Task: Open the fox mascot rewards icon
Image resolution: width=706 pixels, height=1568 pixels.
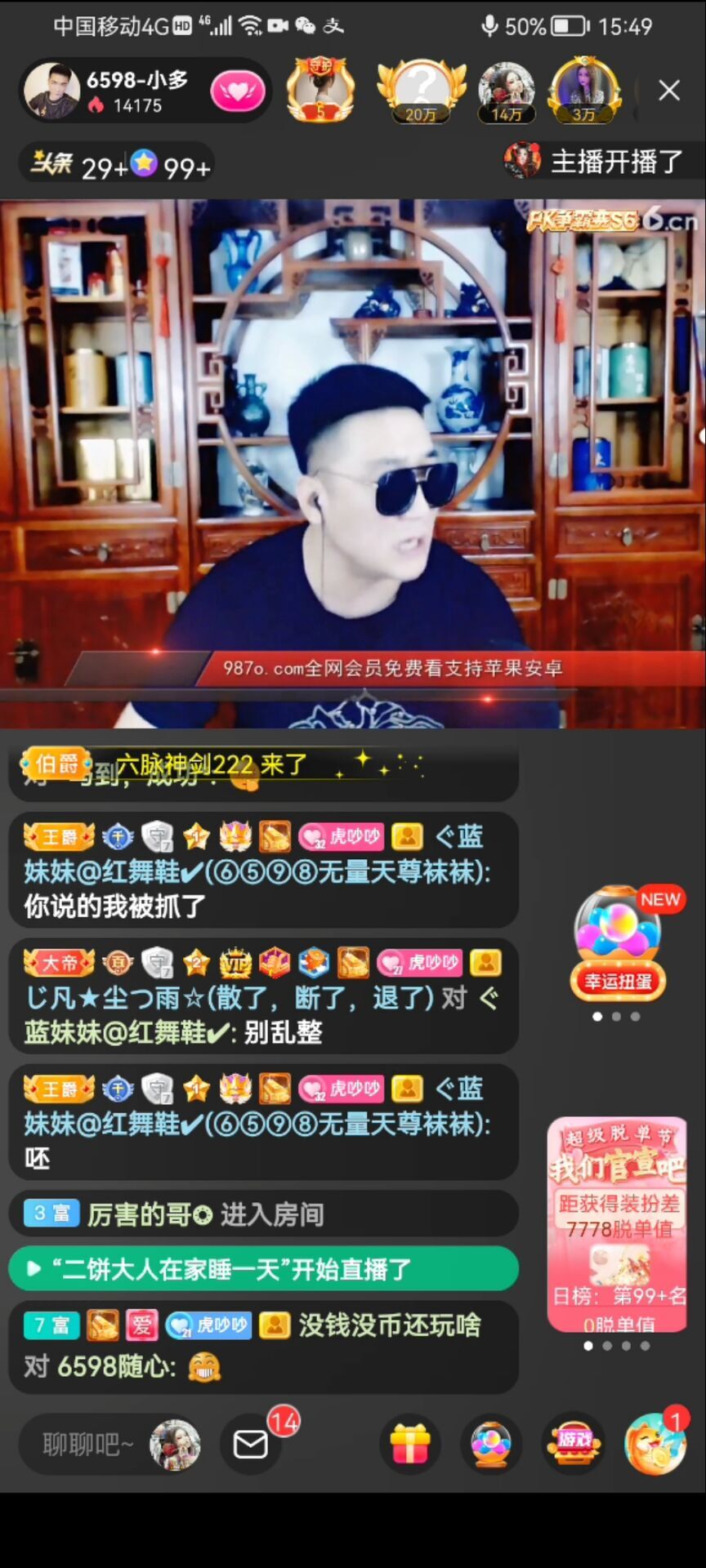Action: pyautogui.click(x=655, y=1445)
